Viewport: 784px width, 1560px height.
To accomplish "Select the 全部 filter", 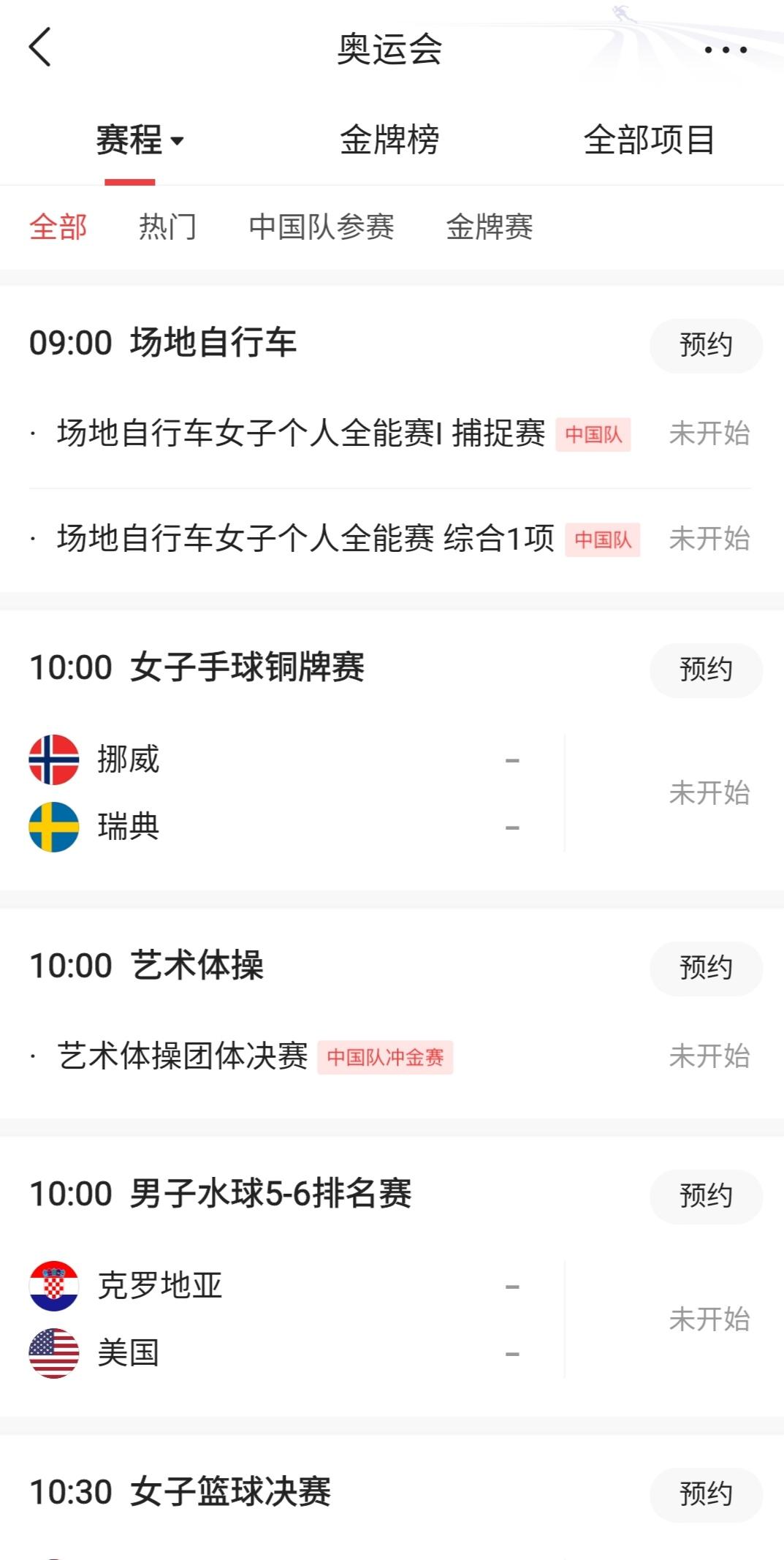I will pyautogui.click(x=58, y=227).
